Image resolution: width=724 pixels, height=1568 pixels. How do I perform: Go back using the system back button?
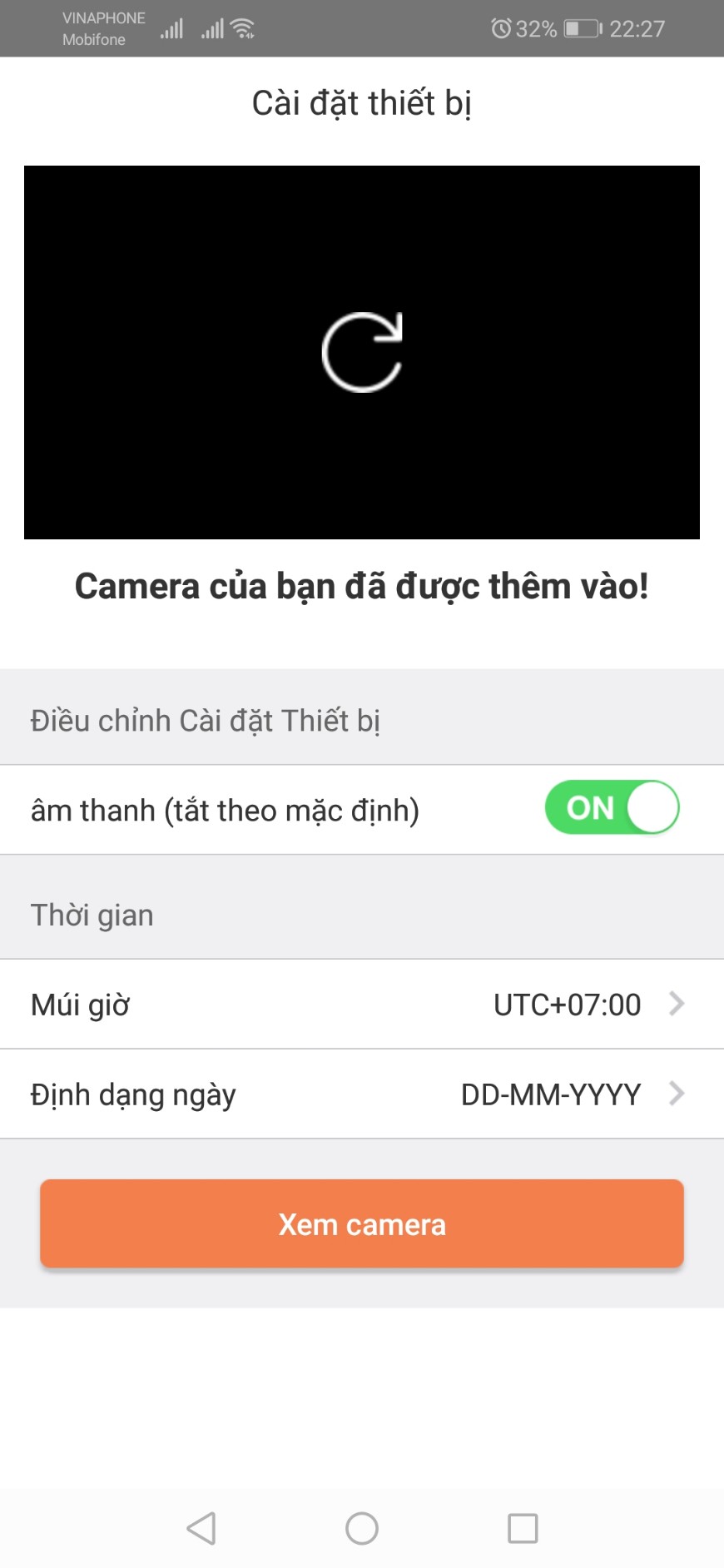[201, 1528]
